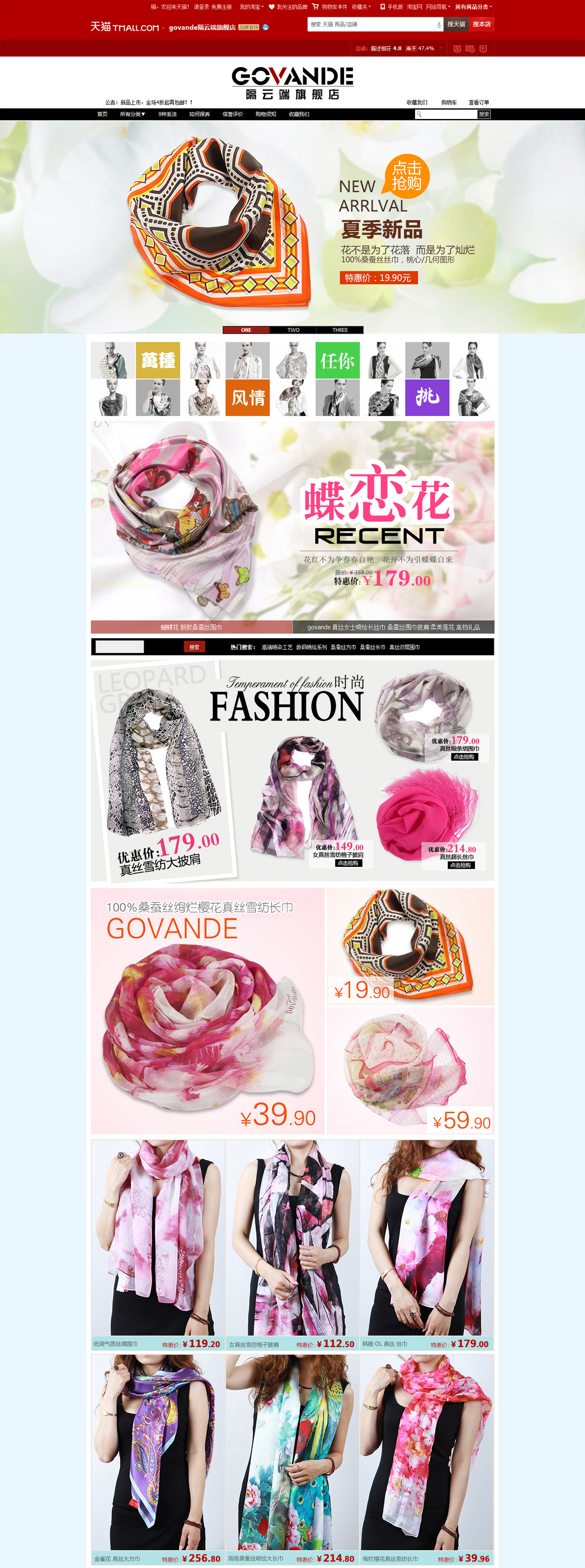Screen dimensions: 585x1568
Task: Select hot search 高端喷染工艺
Action: point(277,647)
